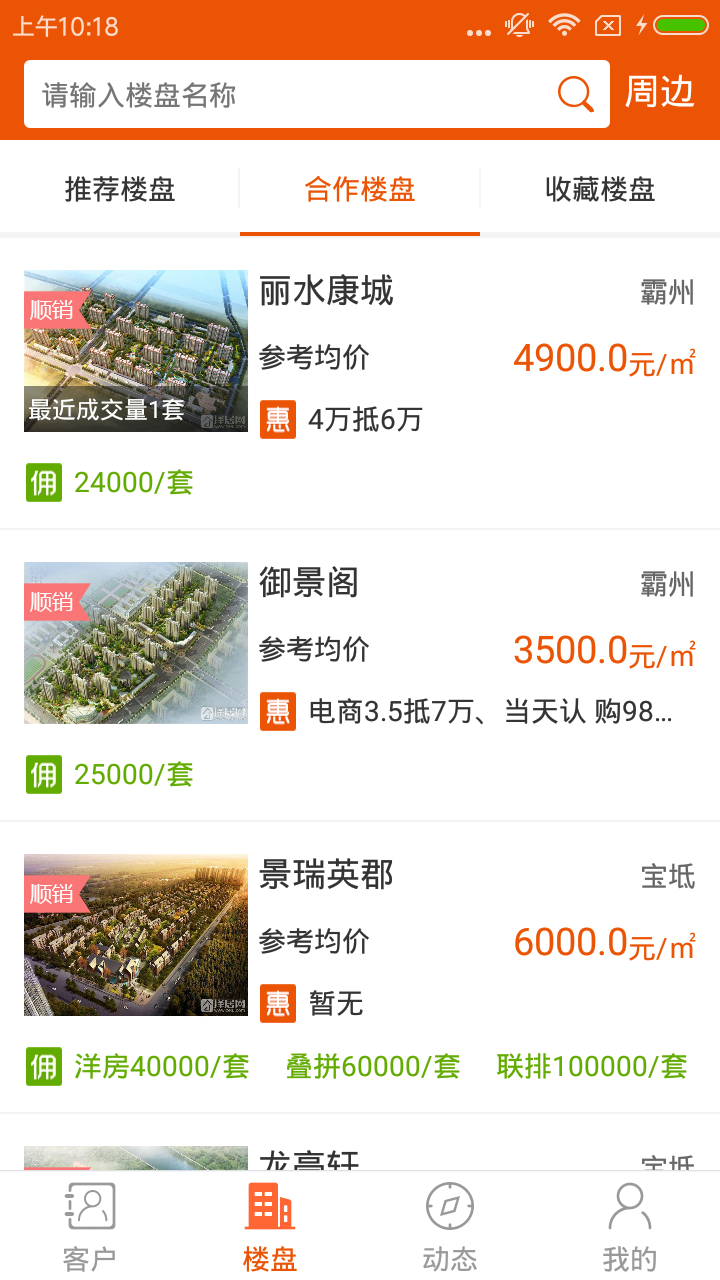Switch to the 动态 tab
This screenshot has height=1280, width=720.
450,1226
